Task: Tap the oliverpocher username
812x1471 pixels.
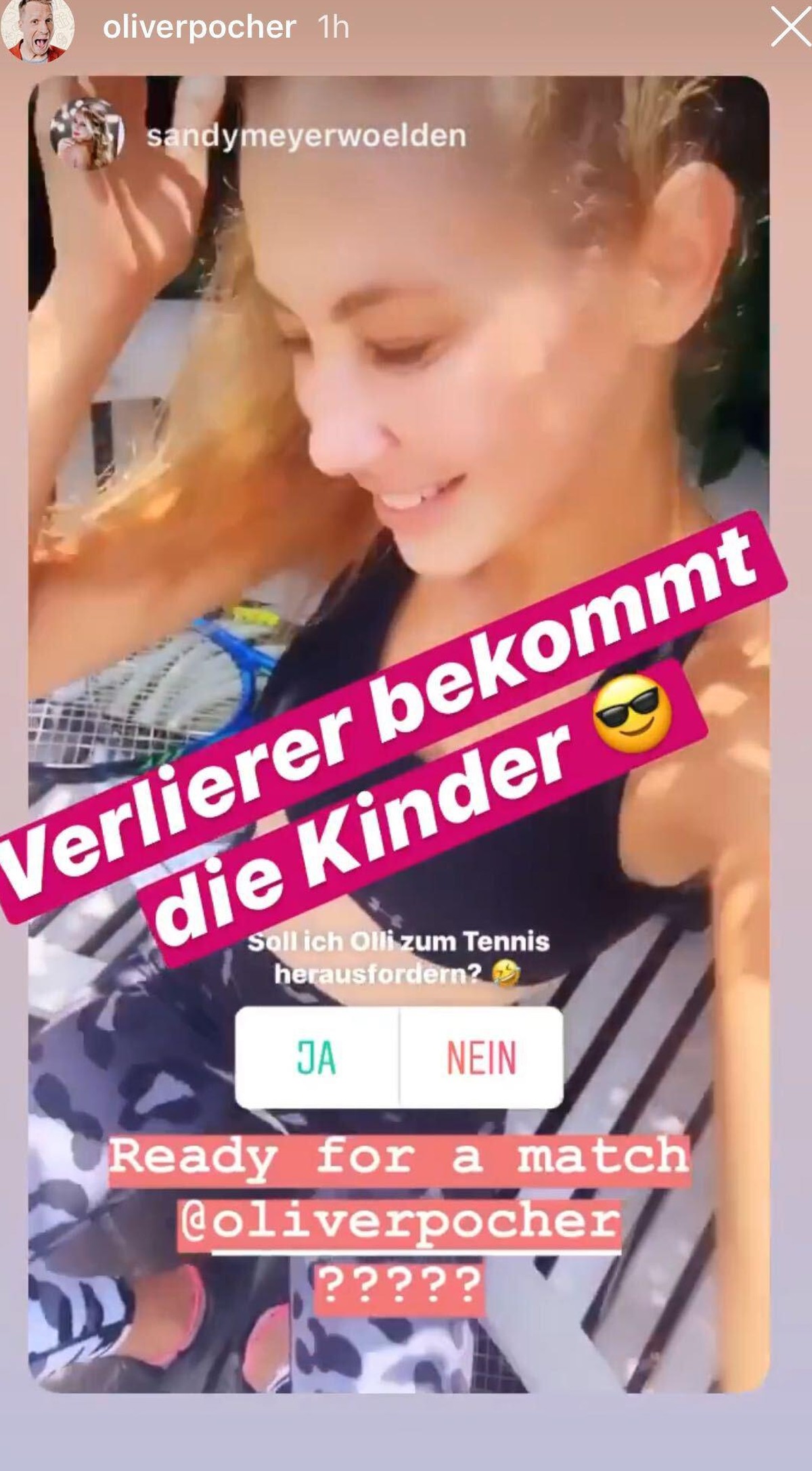Action: click(199, 28)
